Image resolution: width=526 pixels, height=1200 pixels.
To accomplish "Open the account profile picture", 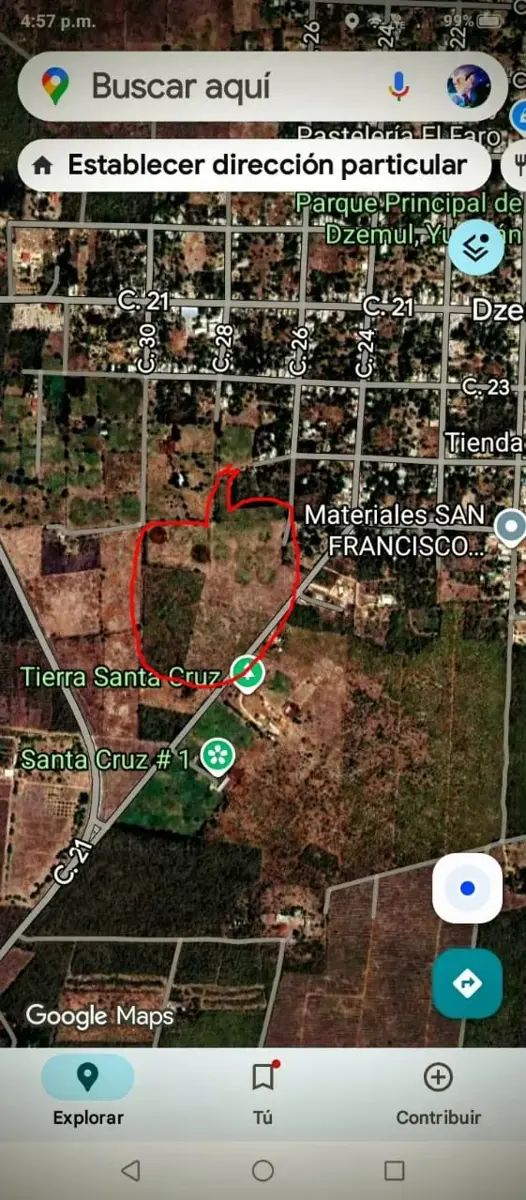I will 468,87.
